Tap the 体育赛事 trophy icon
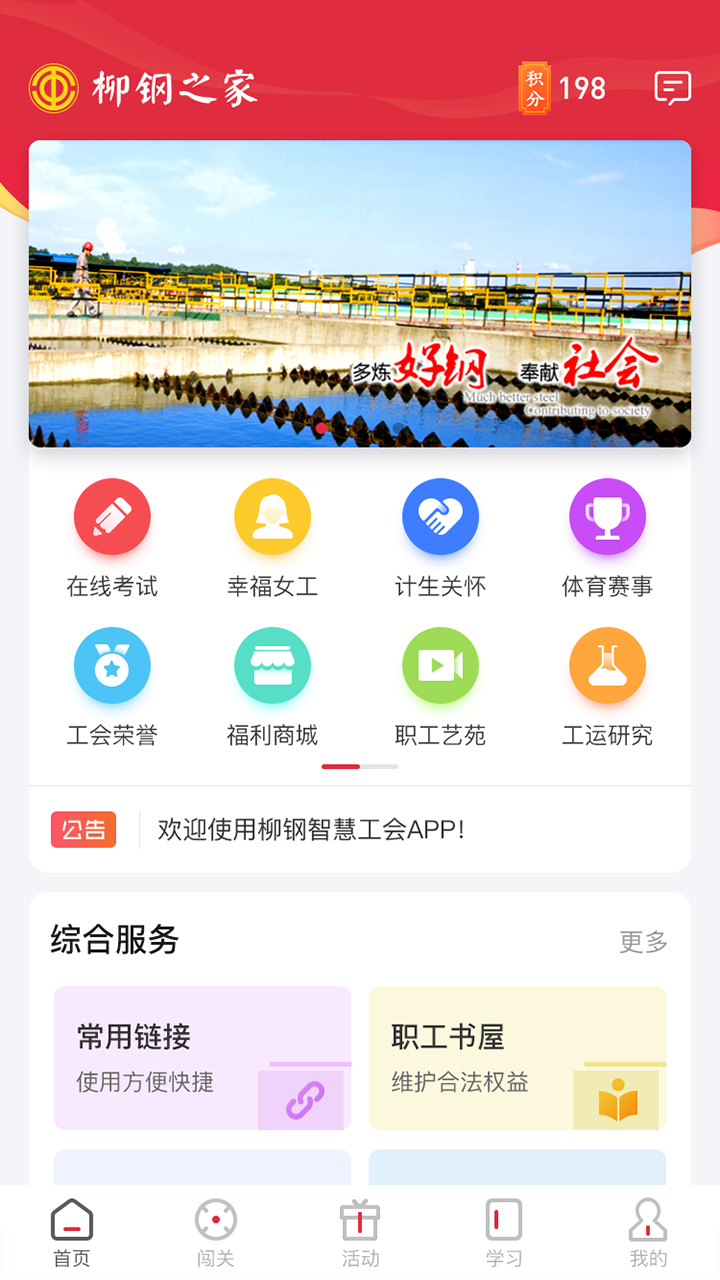 point(607,516)
